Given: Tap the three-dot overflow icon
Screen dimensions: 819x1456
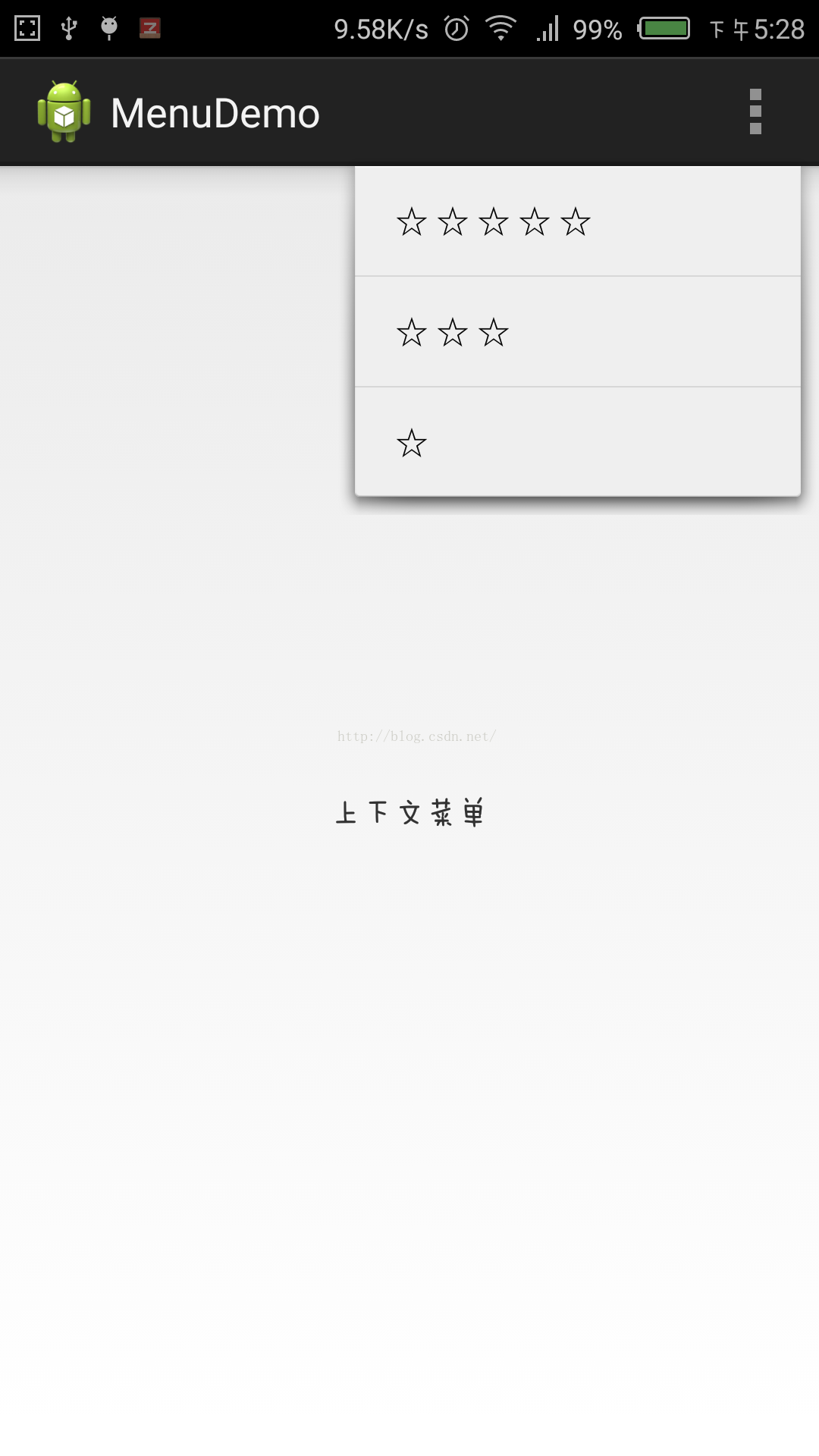Looking at the screenshot, I should [755, 111].
